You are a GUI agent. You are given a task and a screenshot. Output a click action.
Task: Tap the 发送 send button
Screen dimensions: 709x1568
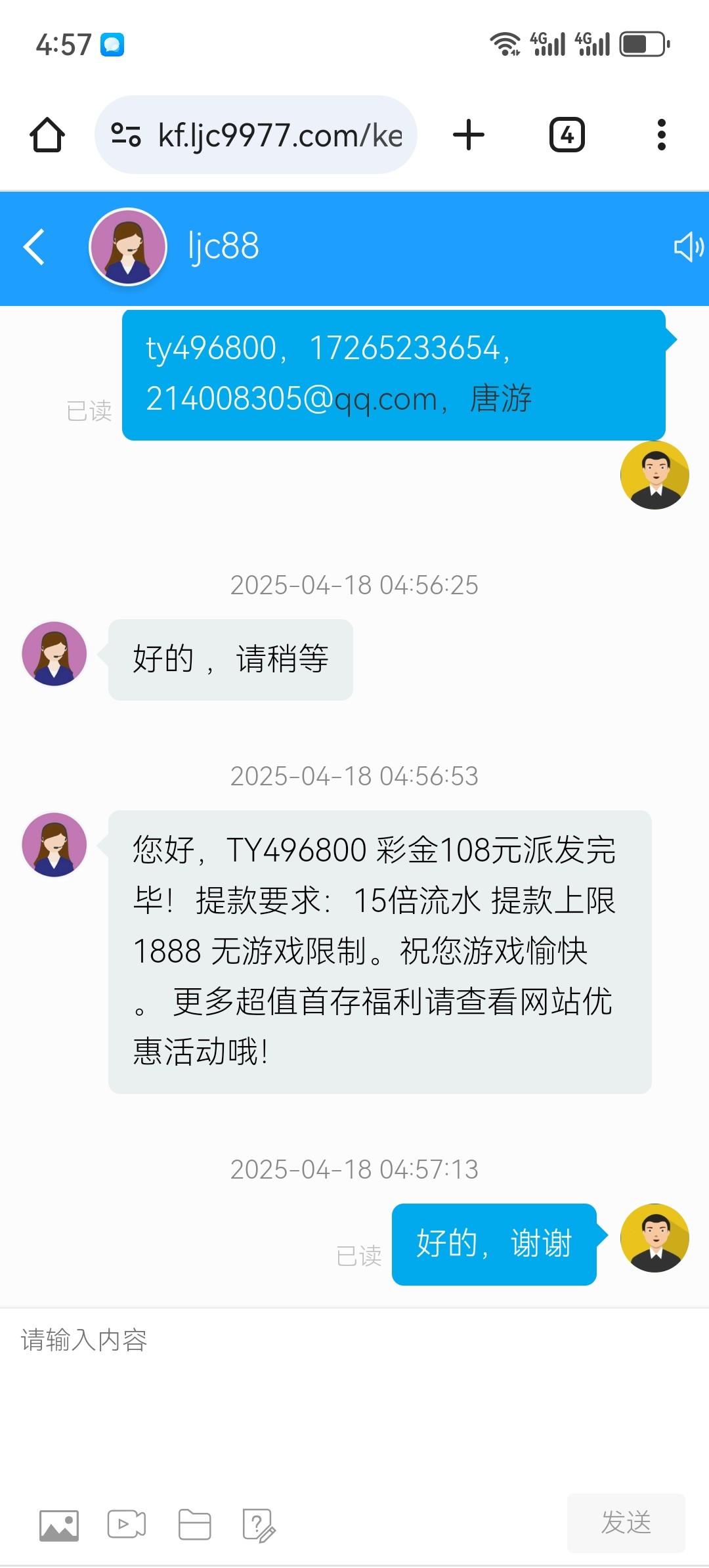[x=626, y=1522]
